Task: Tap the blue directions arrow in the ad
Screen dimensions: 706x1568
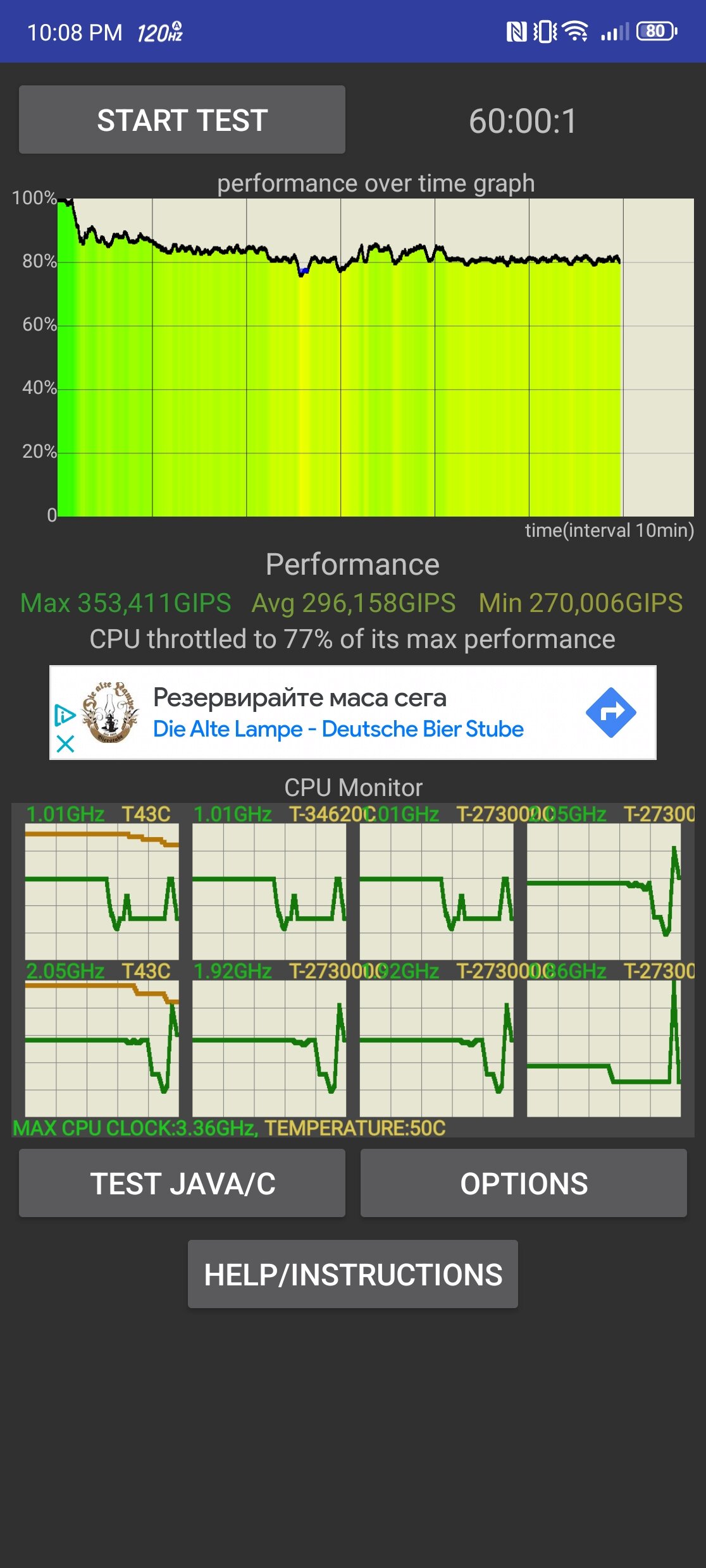Action: (610, 713)
